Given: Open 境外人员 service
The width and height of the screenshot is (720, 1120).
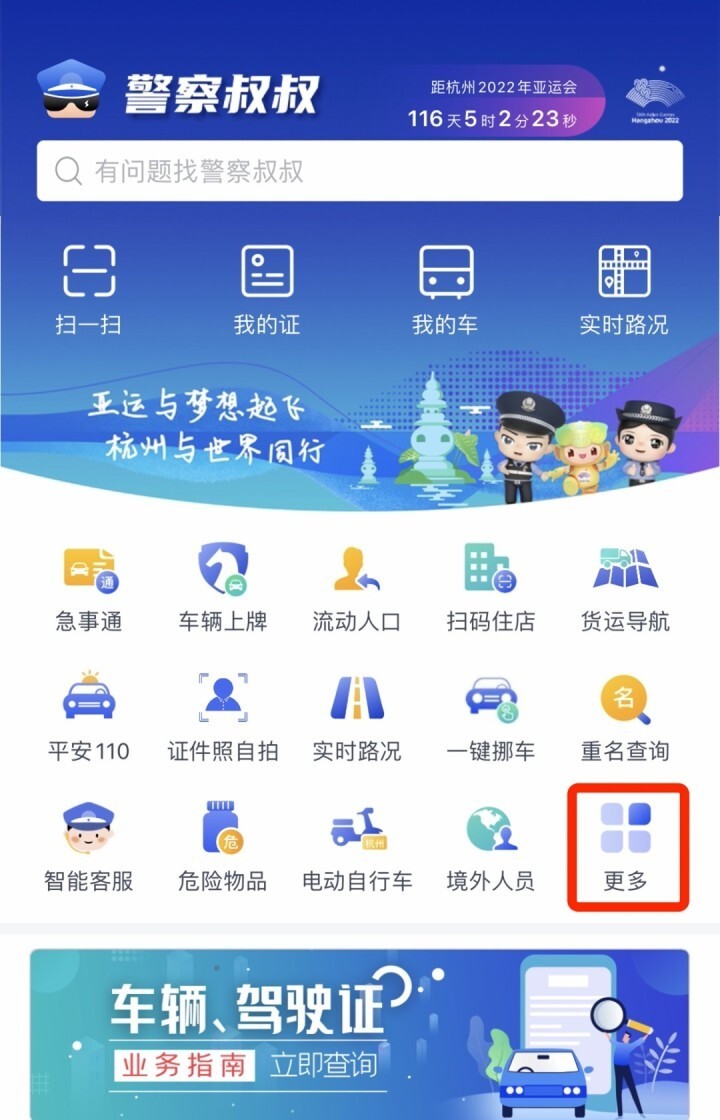Looking at the screenshot, I should point(491,847).
